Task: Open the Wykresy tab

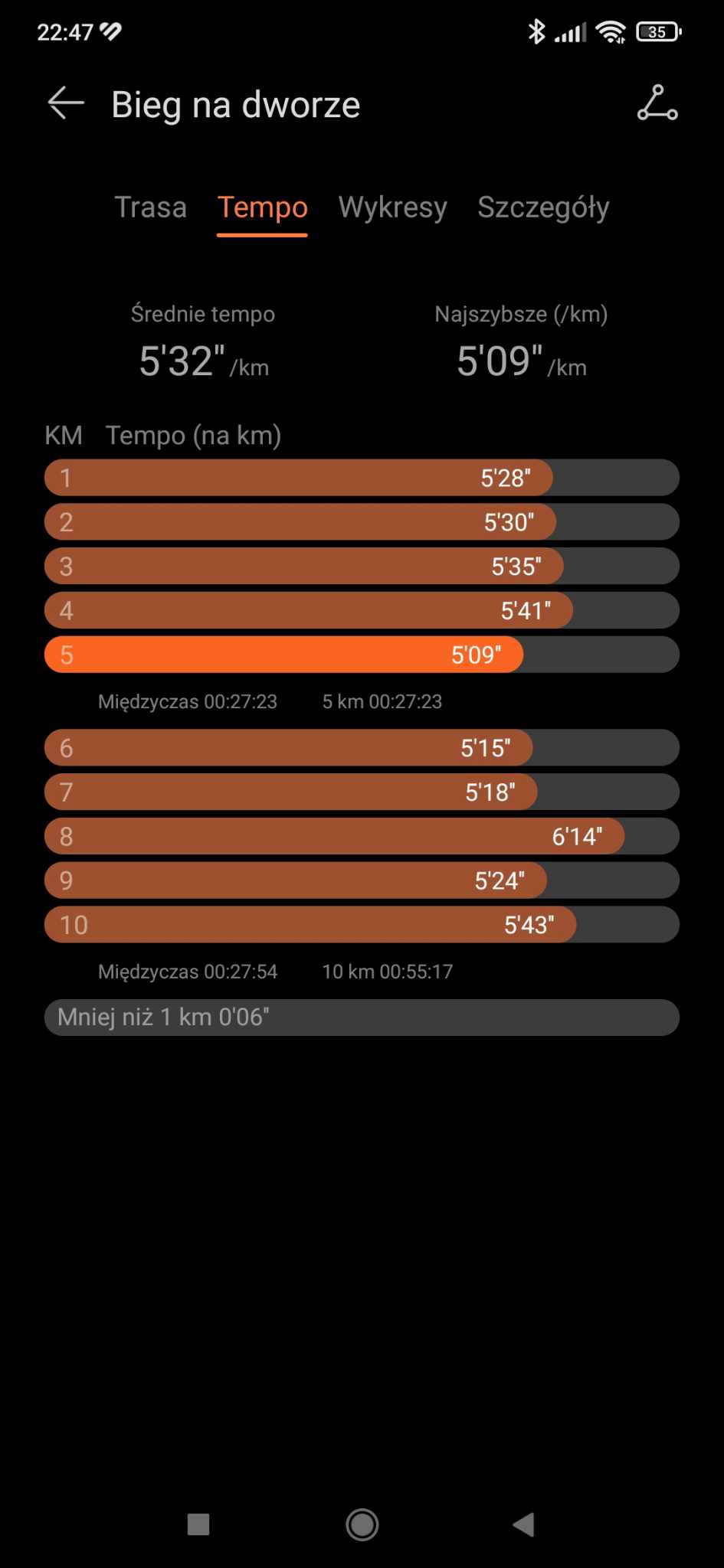Action: pos(392,207)
